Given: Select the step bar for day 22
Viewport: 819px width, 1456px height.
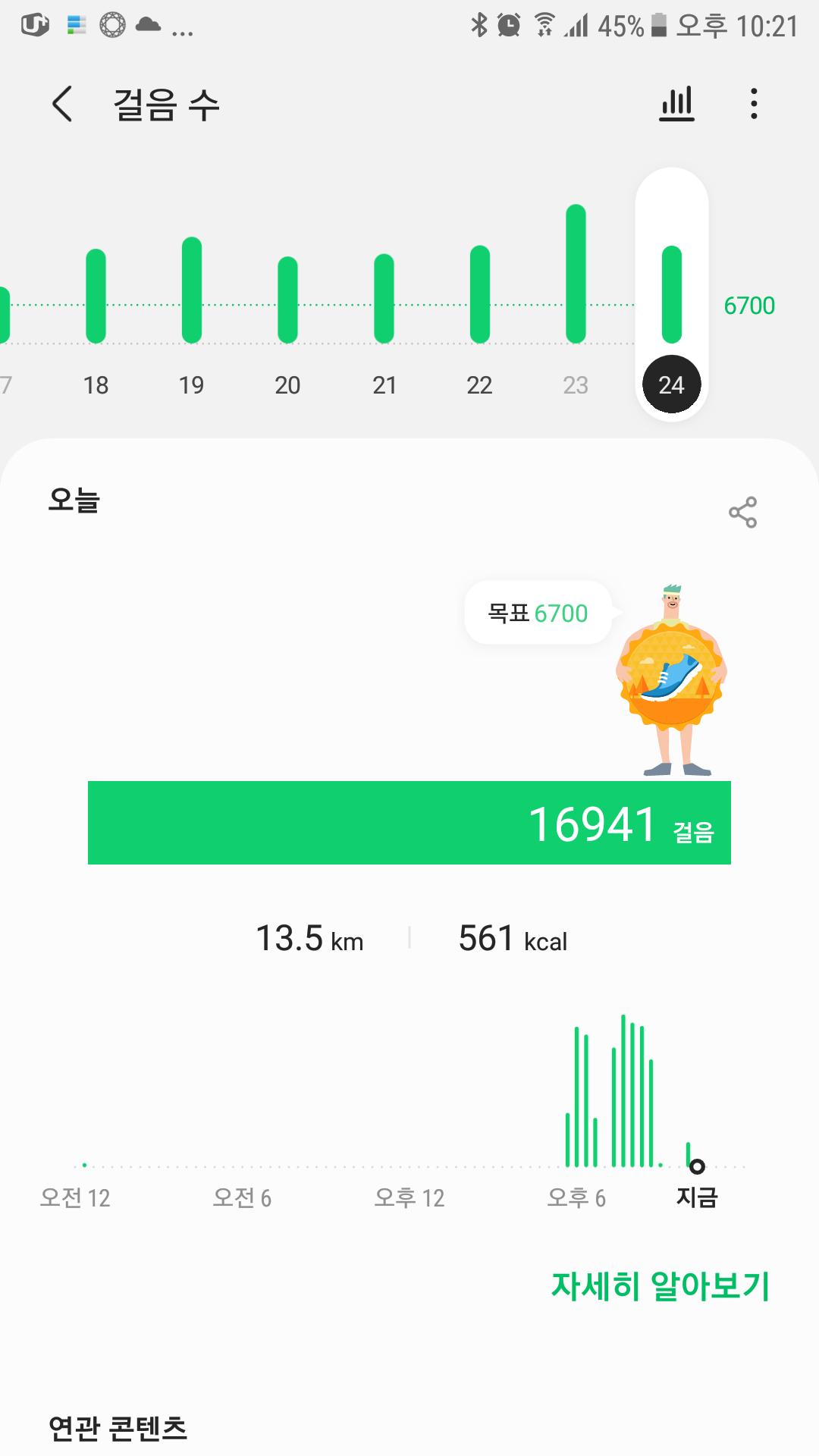Looking at the screenshot, I should (479, 294).
